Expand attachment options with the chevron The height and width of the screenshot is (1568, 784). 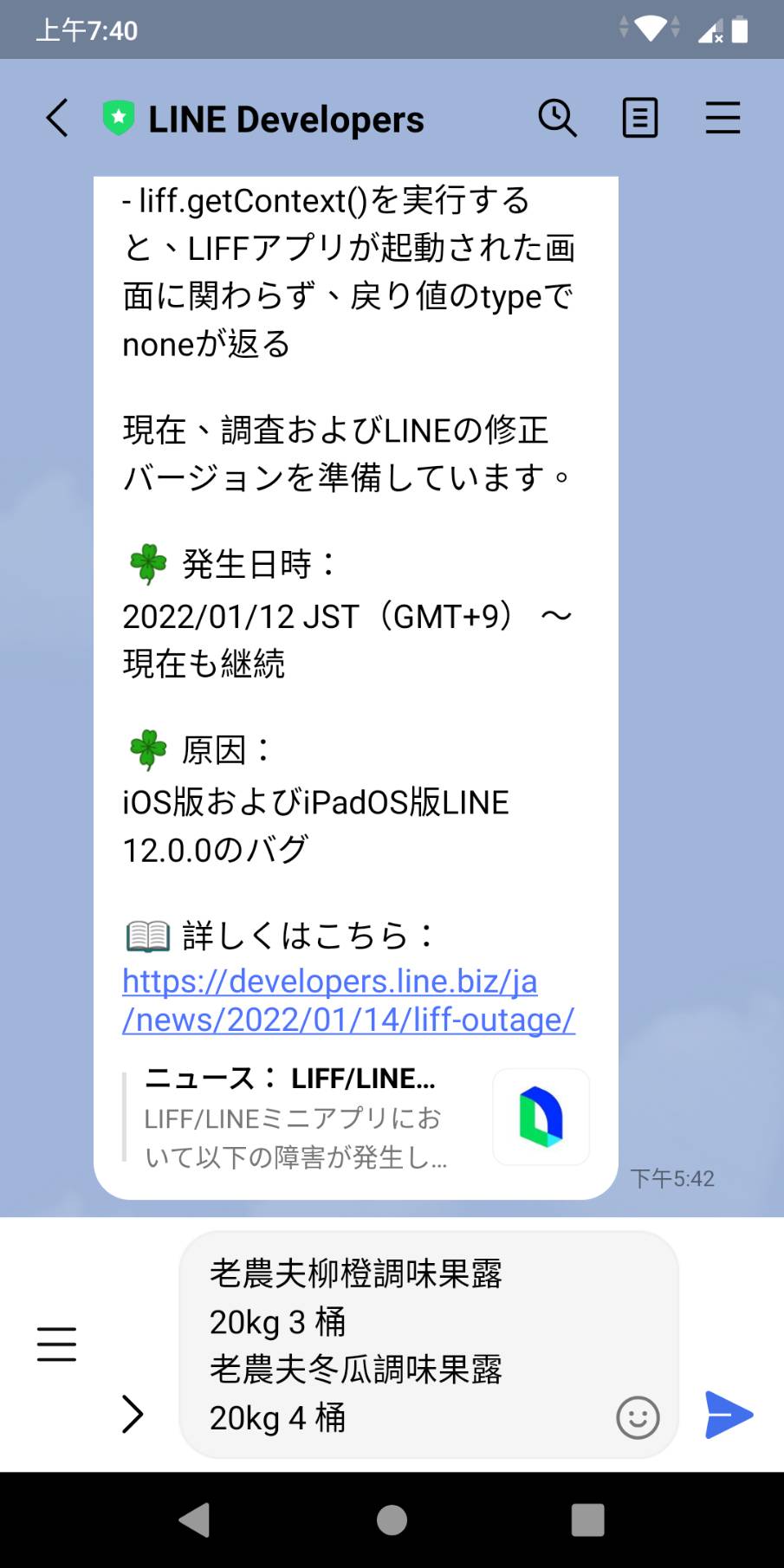pos(132,1414)
